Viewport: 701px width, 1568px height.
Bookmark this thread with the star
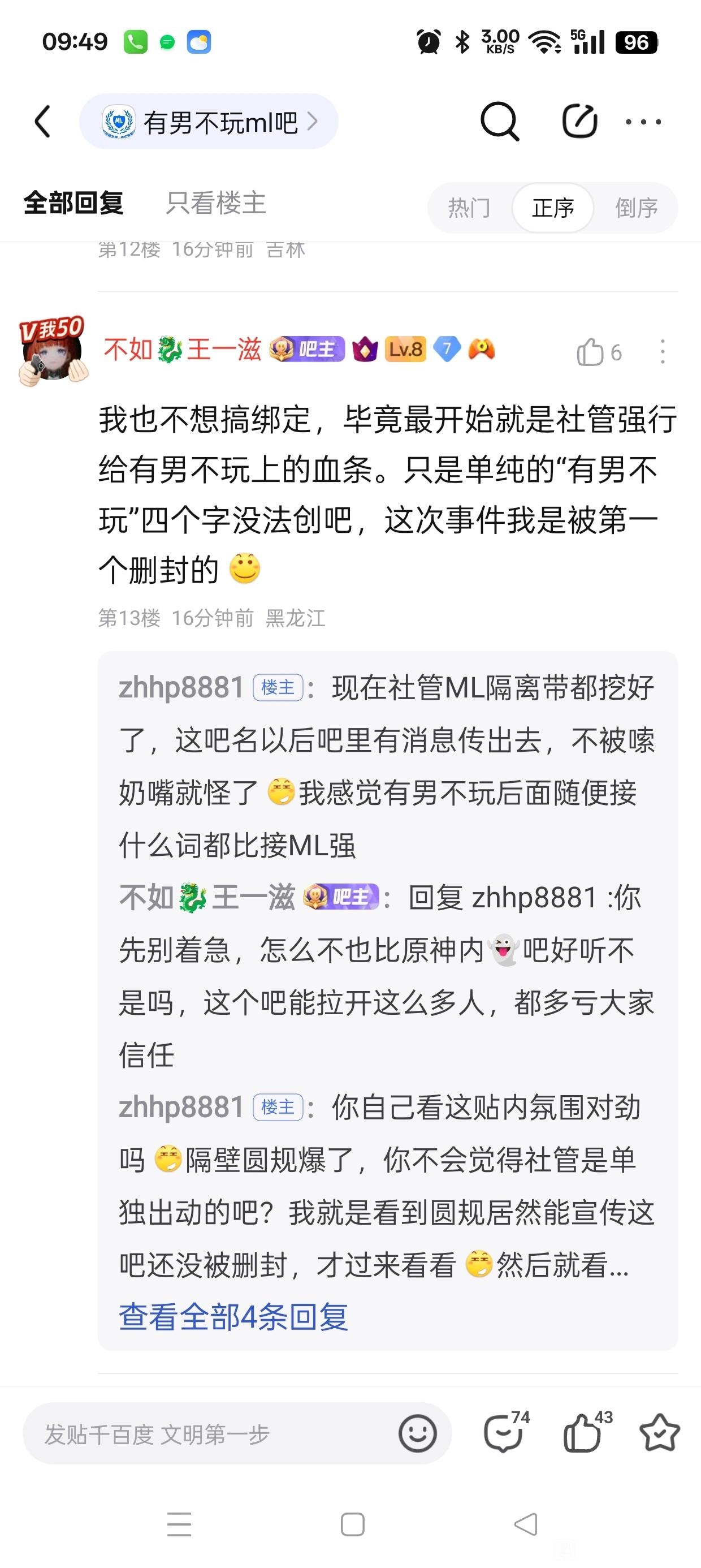tap(660, 1433)
